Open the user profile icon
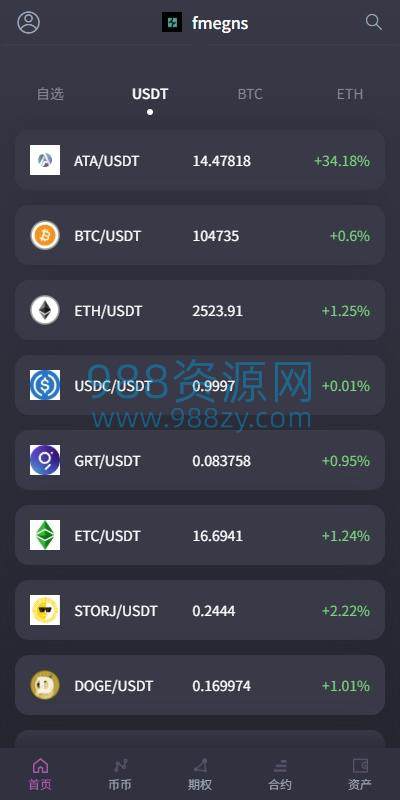The width and height of the screenshot is (400, 800). pos(29,22)
